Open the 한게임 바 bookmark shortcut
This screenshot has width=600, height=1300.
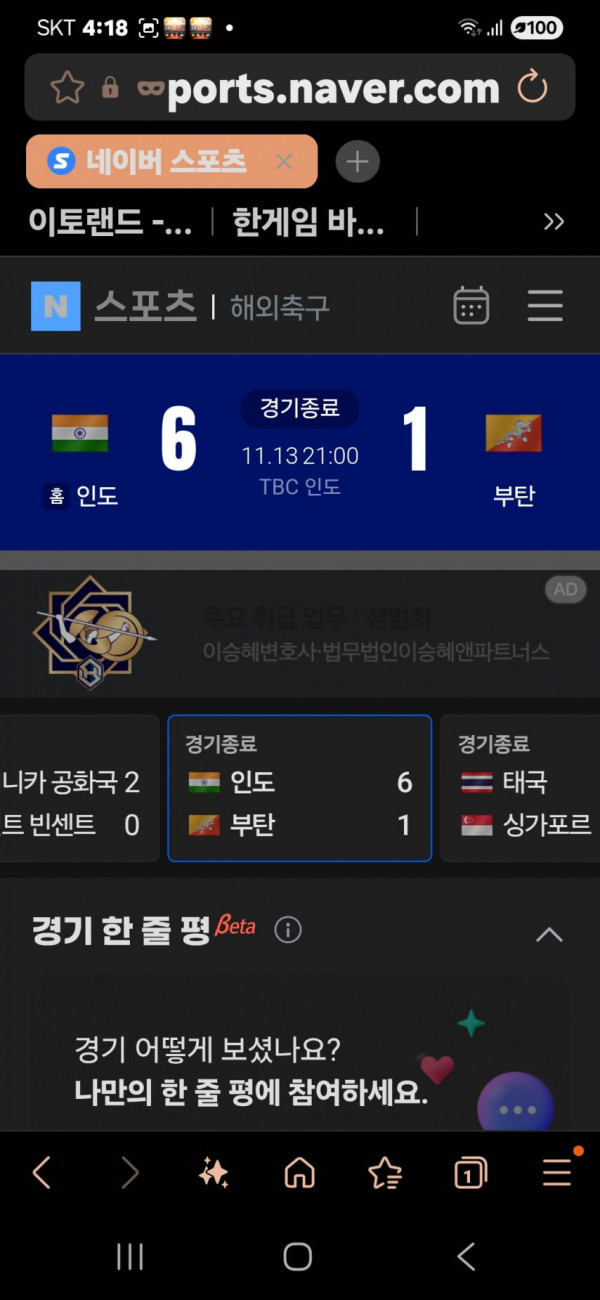[x=308, y=222]
